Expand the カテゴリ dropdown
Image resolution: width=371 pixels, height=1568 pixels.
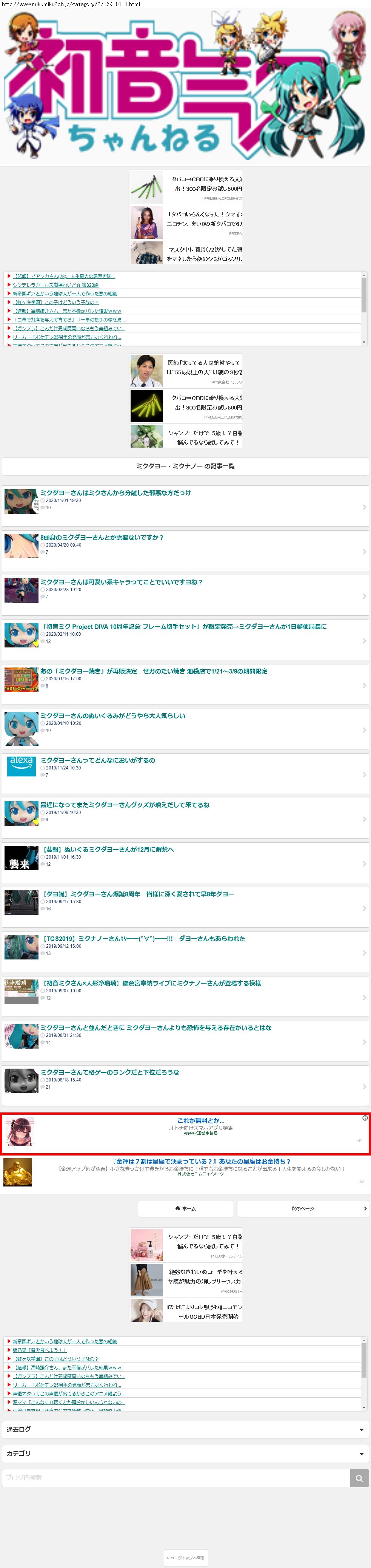[185, 1454]
